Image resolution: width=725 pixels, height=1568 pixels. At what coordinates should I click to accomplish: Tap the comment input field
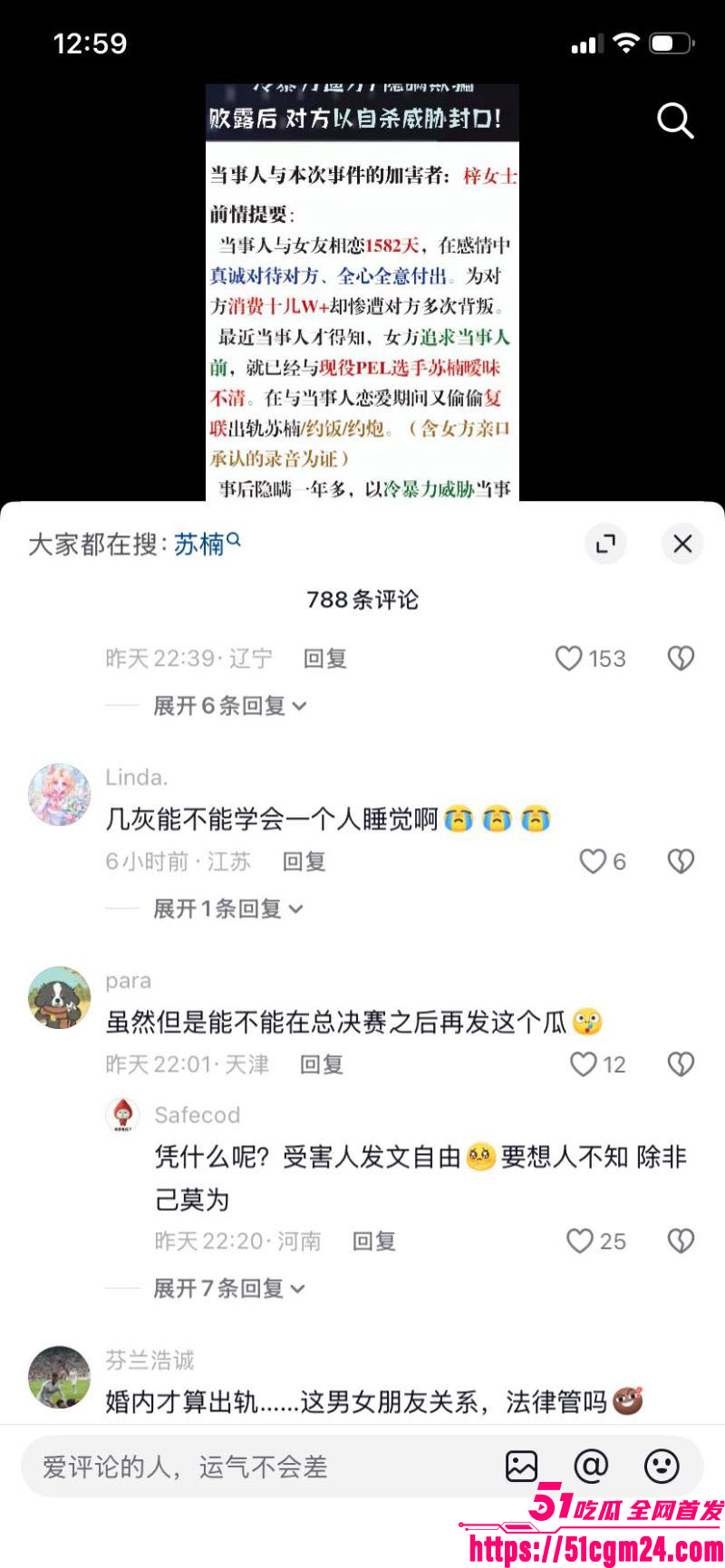point(227,1467)
